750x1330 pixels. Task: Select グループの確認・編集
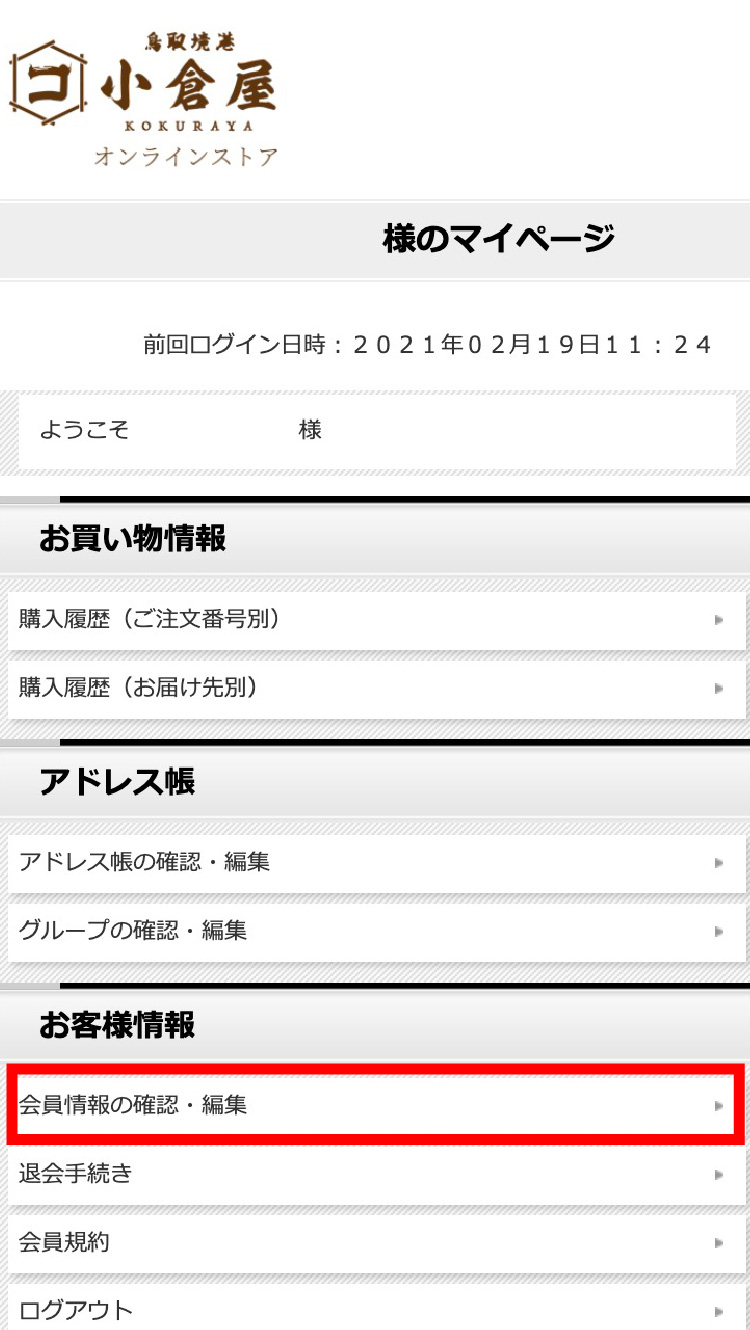coord(376,932)
